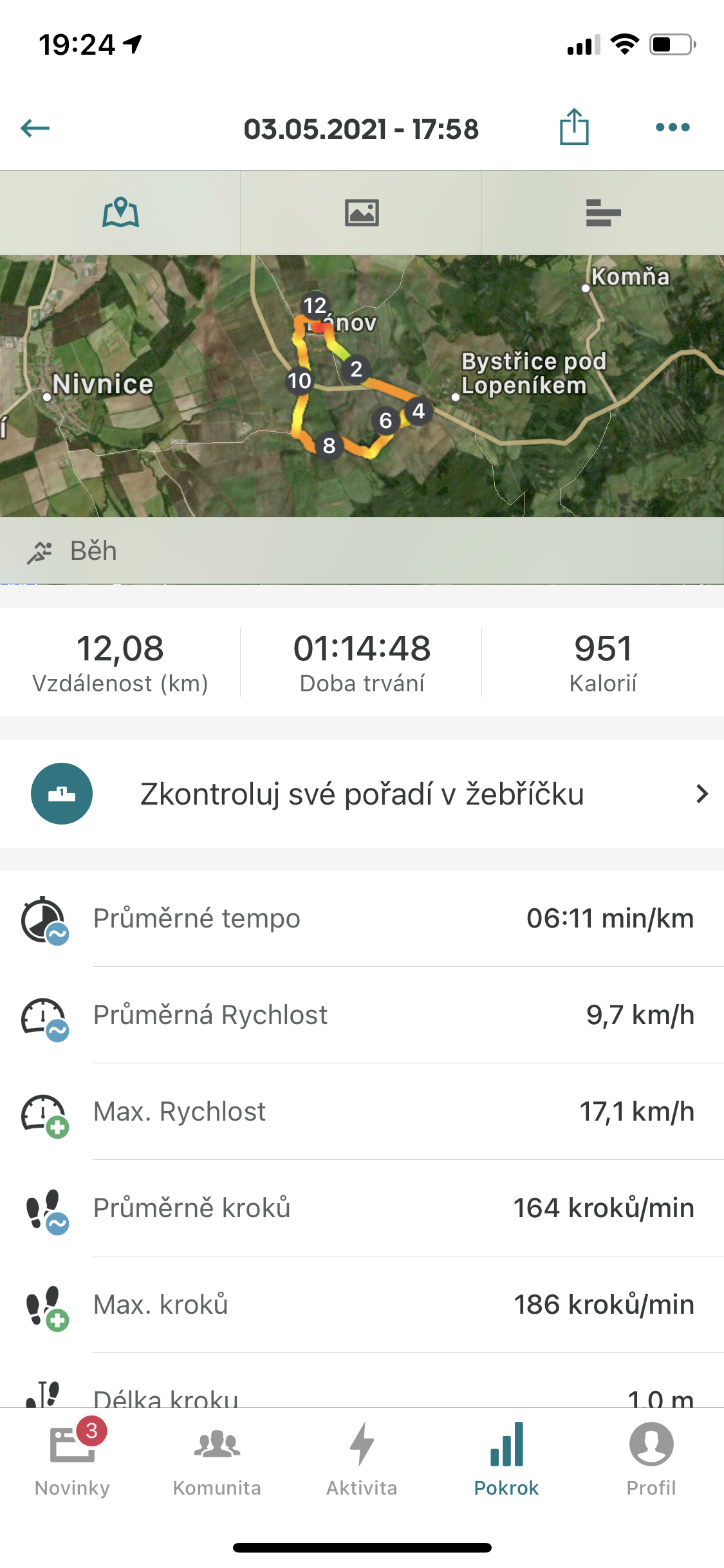
Task: Open the route map of the run
Action: pos(362,386)
